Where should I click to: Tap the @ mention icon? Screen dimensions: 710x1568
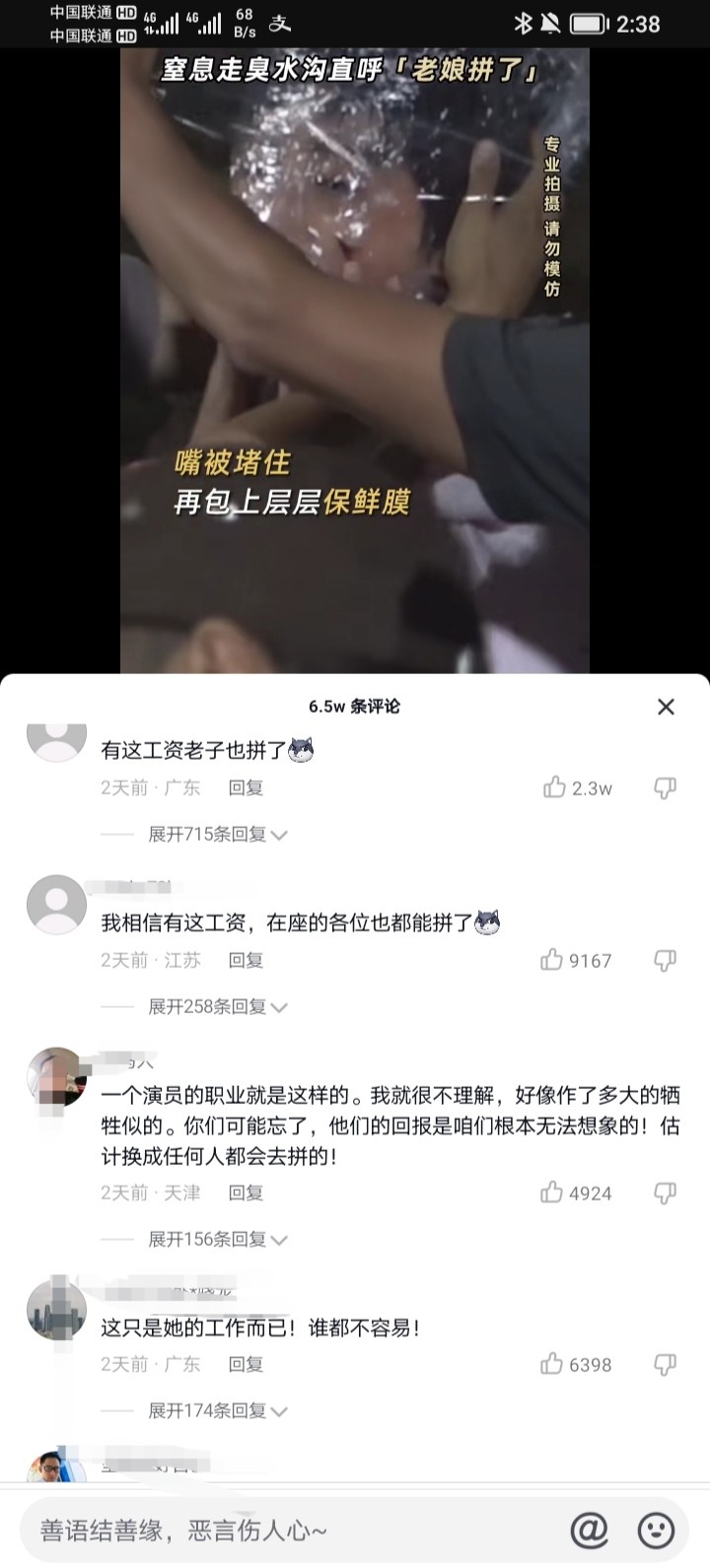[589, 1531]
